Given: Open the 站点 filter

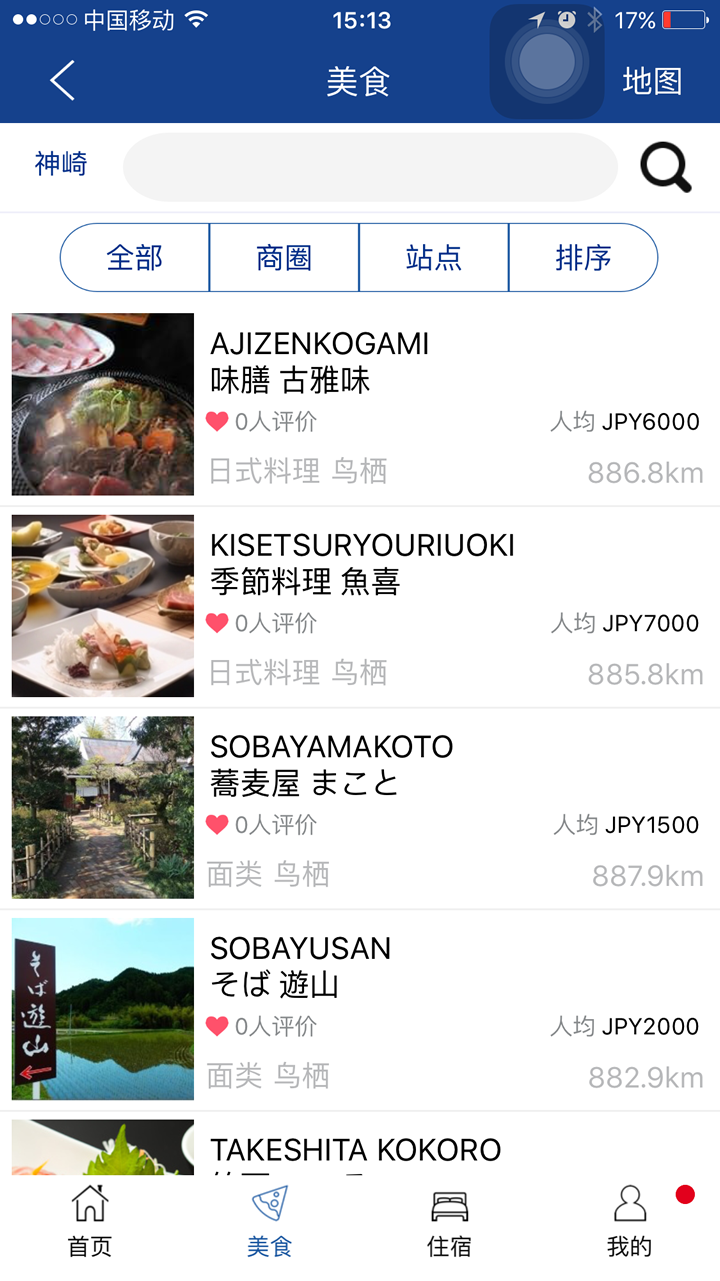Looking at the screenshot, I should tap(434, 258).
